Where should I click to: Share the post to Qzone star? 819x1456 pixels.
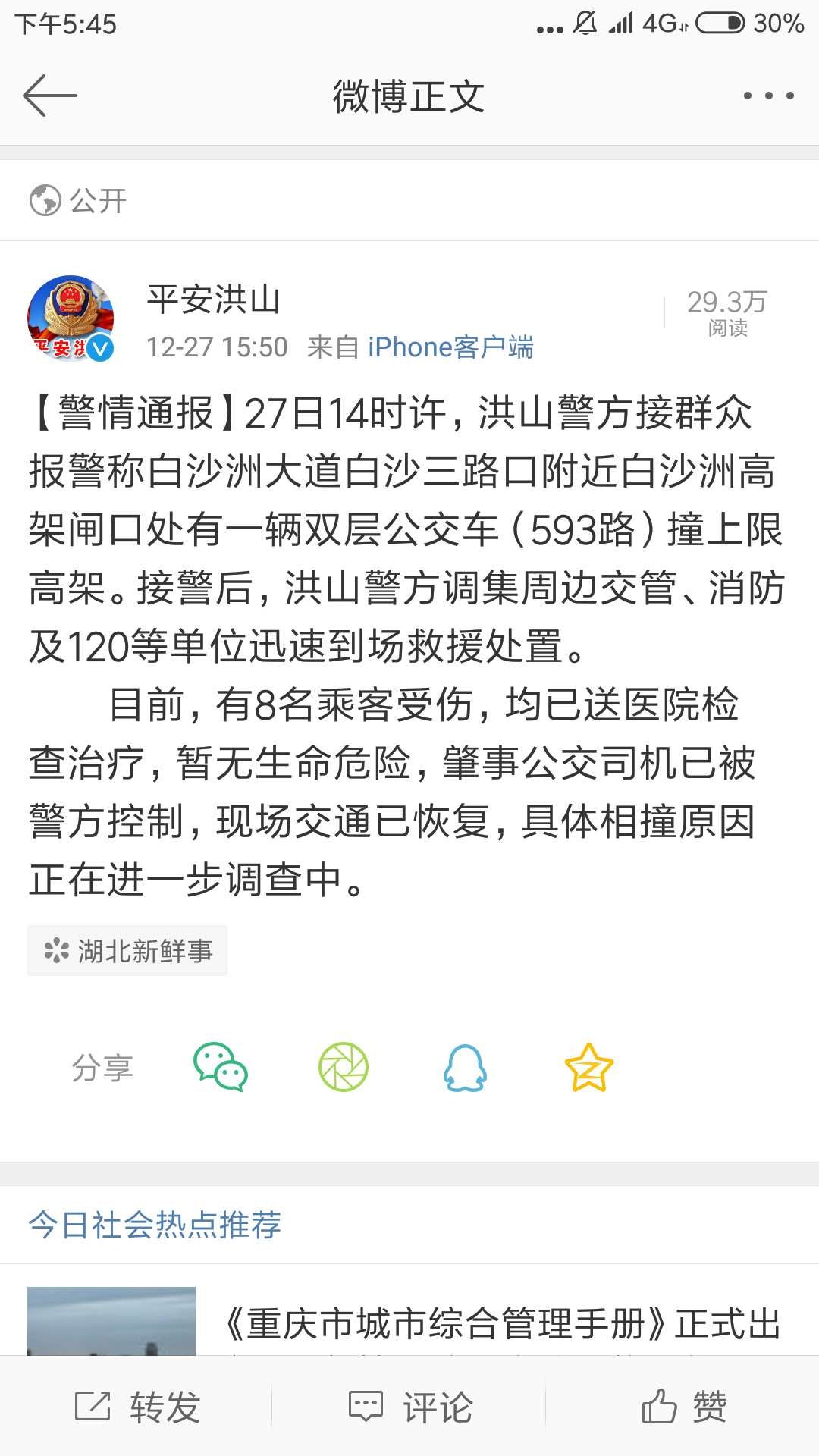(588, 1067)
